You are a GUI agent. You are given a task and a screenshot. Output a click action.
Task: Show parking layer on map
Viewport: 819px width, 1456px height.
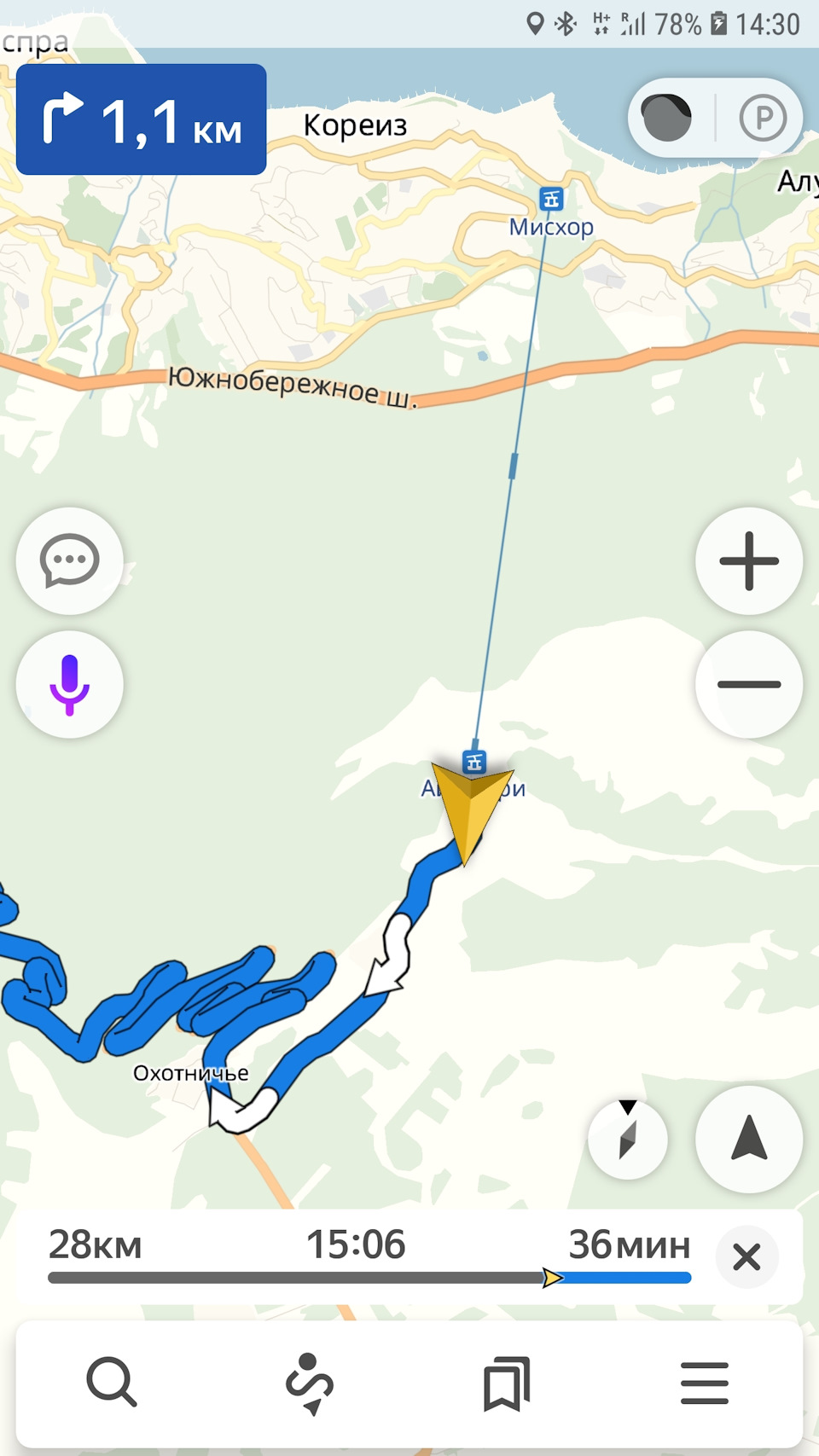(x=763, y=118)
